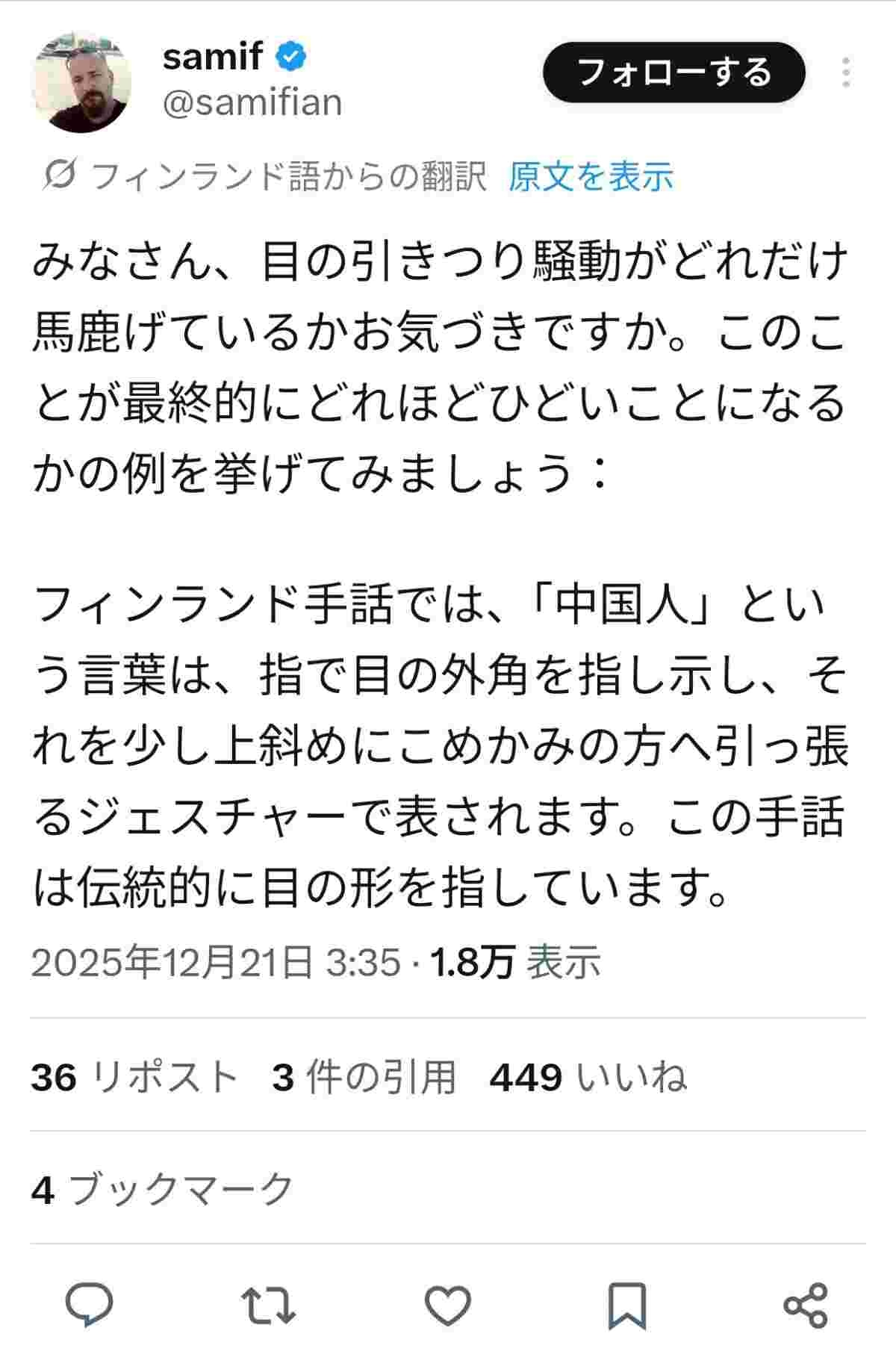The height and width of the screenshot is (1366, 896).
Task: Like this post with the heart
Action: click(x=448, y=1305)
